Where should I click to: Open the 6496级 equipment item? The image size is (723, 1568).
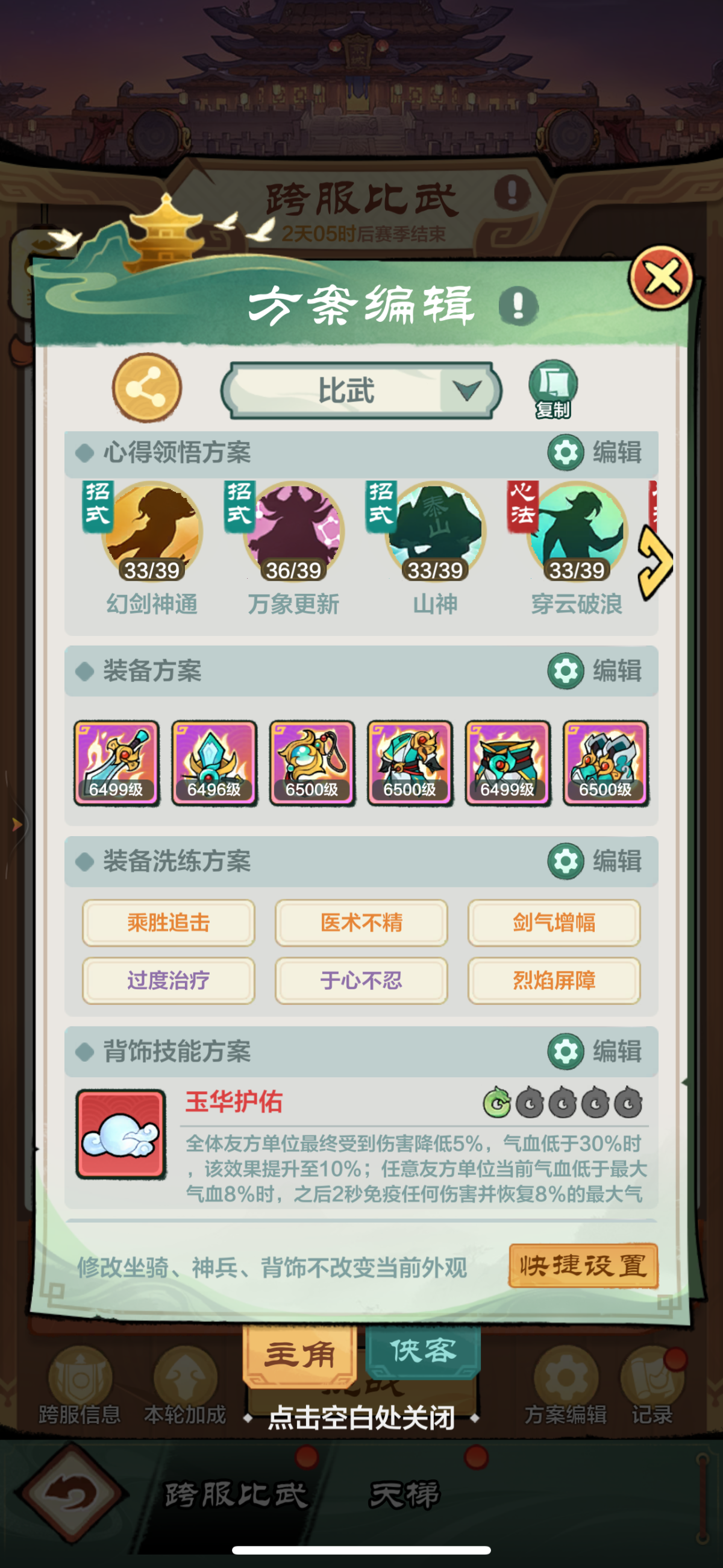pos(214,763)
